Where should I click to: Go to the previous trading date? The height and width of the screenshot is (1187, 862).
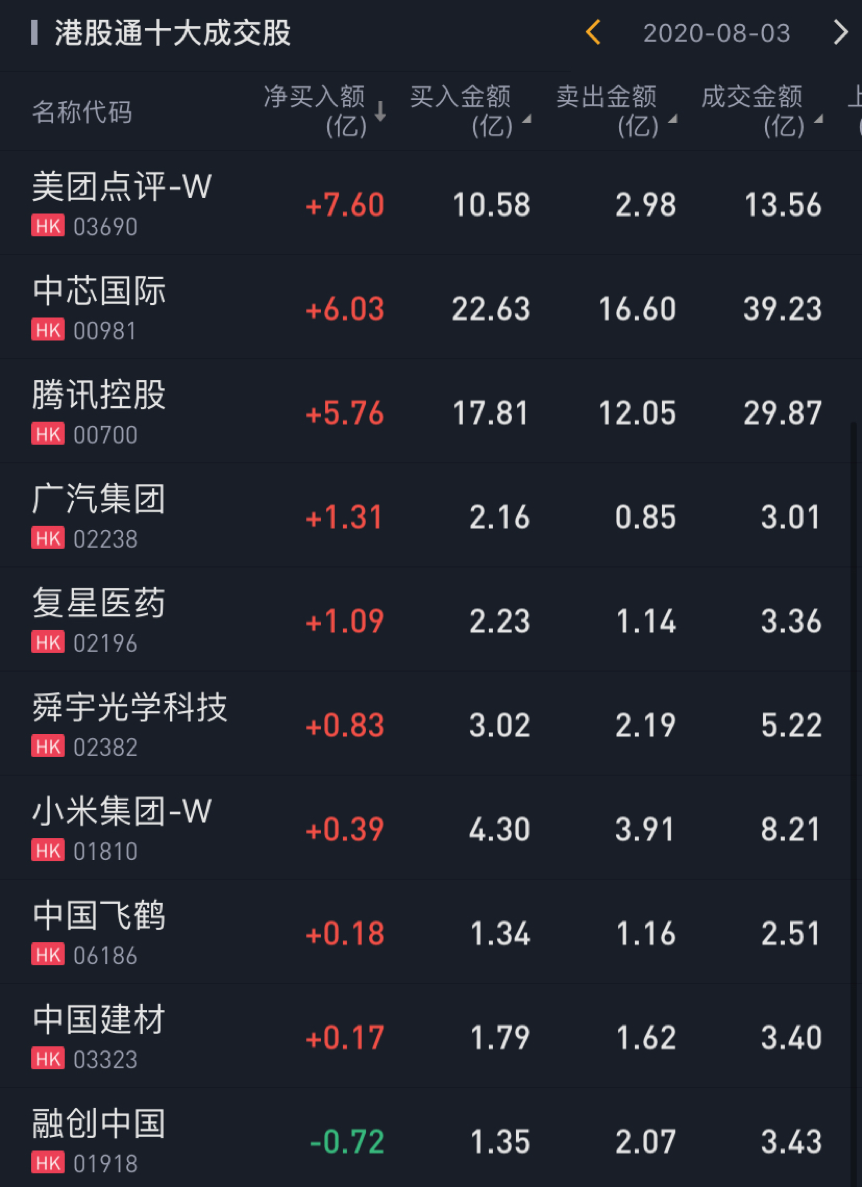click(593, 33)
